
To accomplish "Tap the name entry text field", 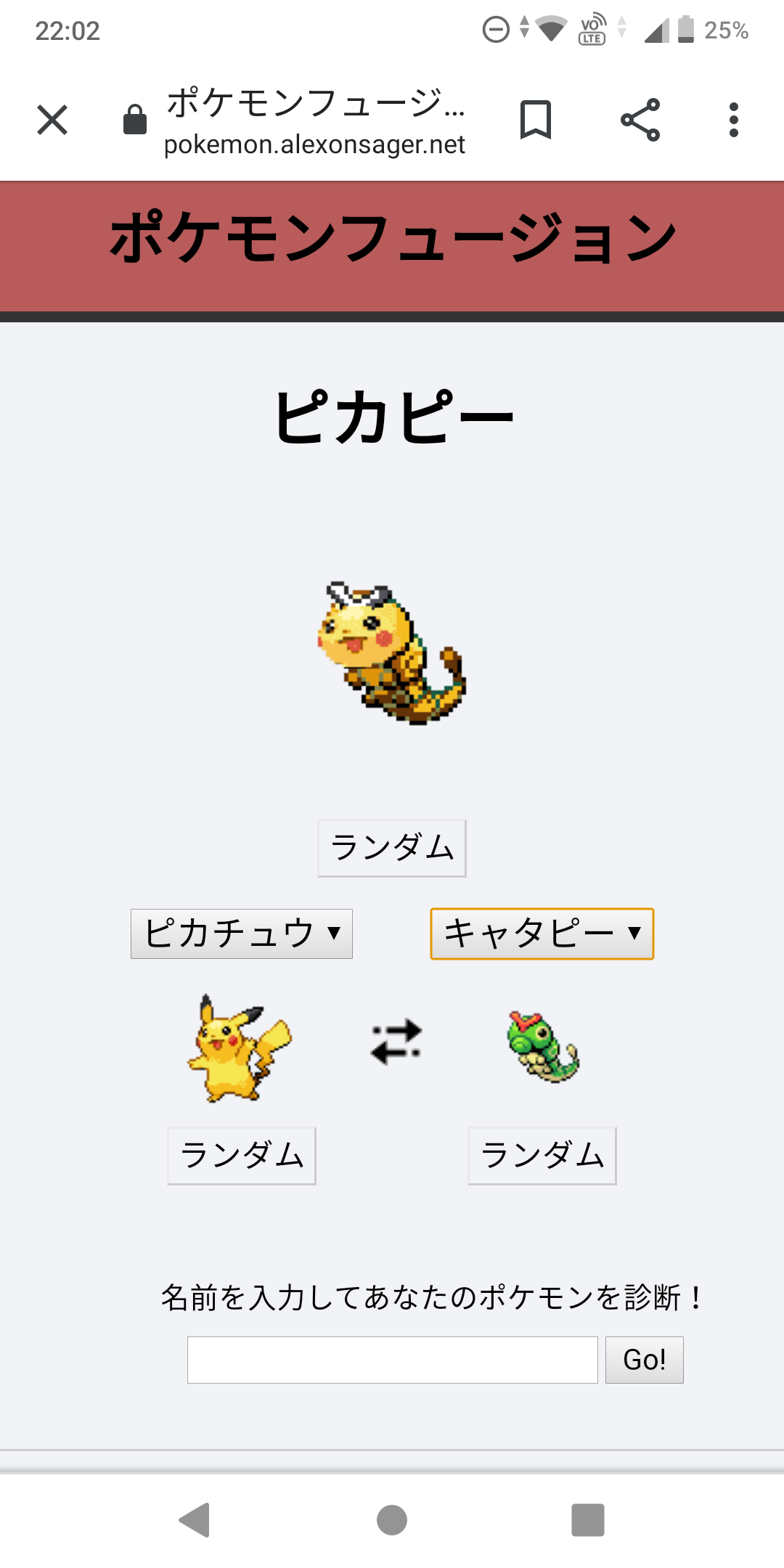I will click(x=392, y=1359).
